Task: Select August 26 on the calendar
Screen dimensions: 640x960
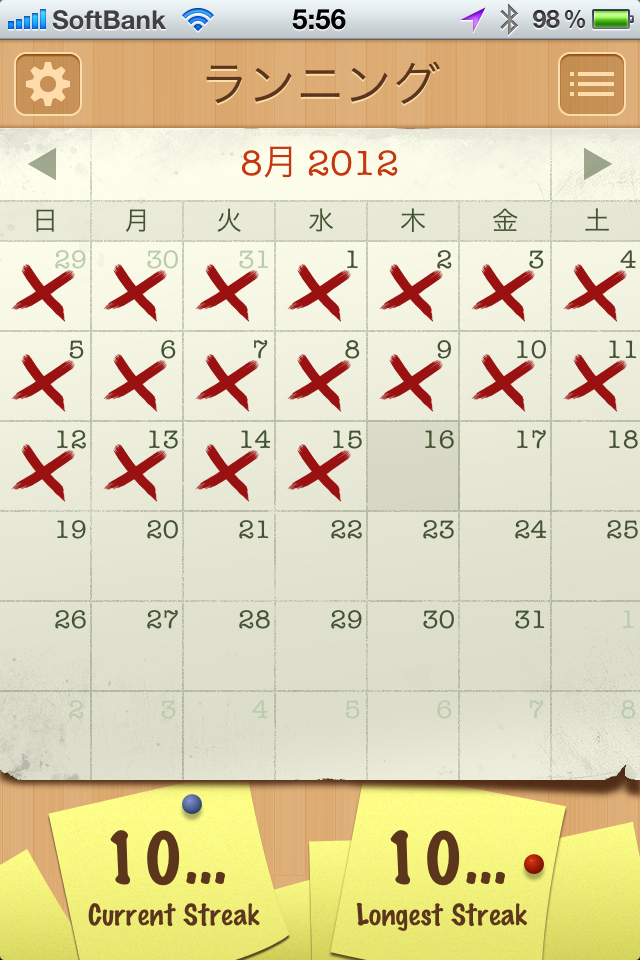Action: [x=45, y=646]
